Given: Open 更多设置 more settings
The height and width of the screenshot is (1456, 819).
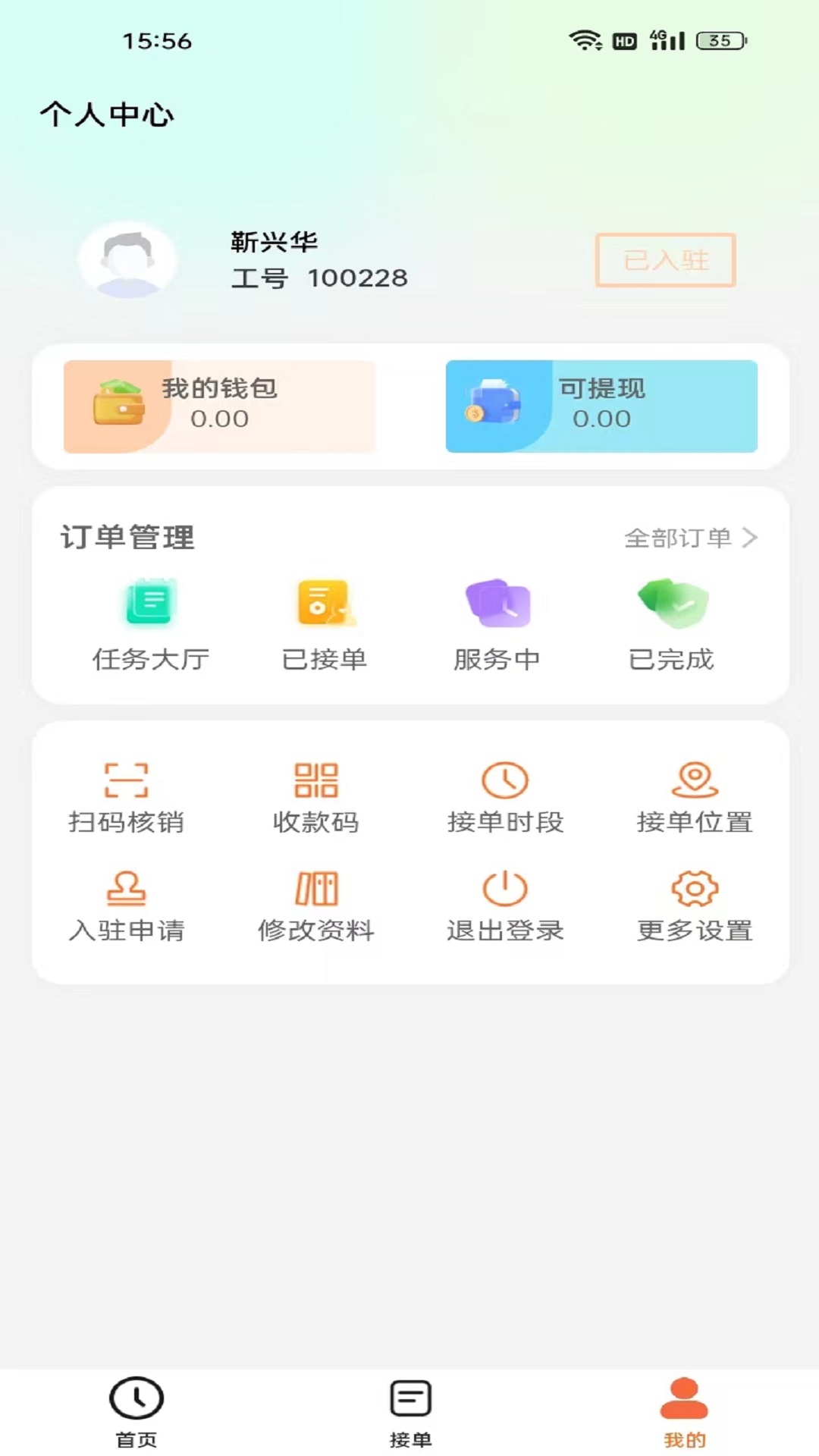Looking at the screenshot, I should click(x=695, y=907).
